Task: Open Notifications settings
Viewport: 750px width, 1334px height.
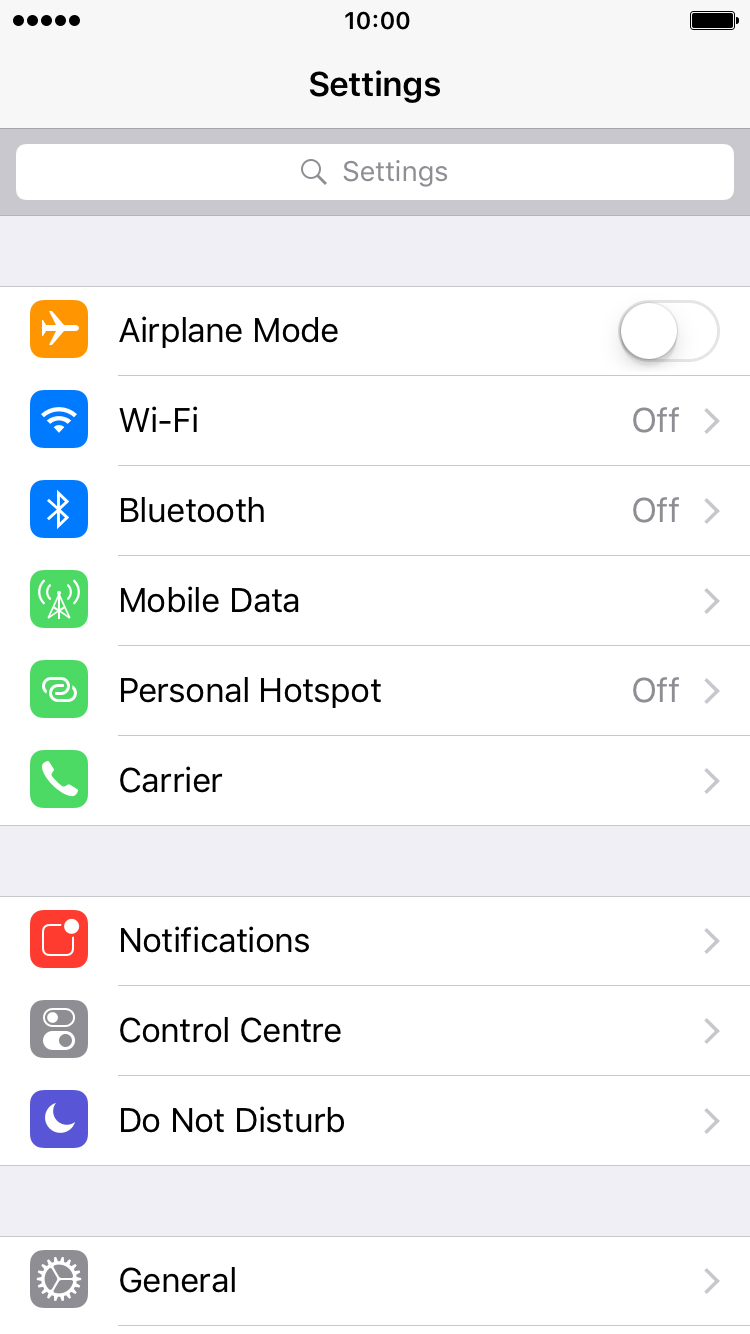Action: 375,941
